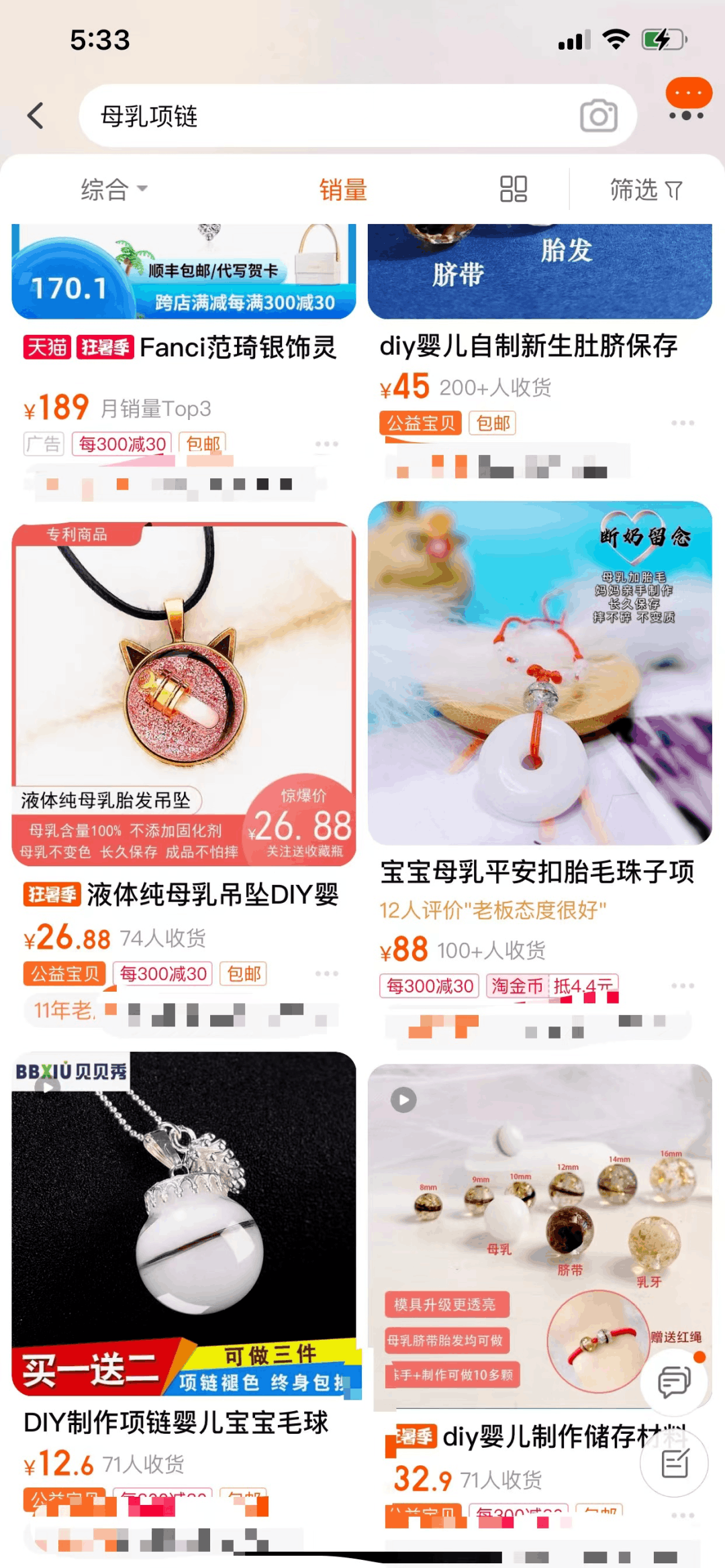Select the 综合 tab
The height and width of the screenshot is (1568, 725).
tap(104, 189)
